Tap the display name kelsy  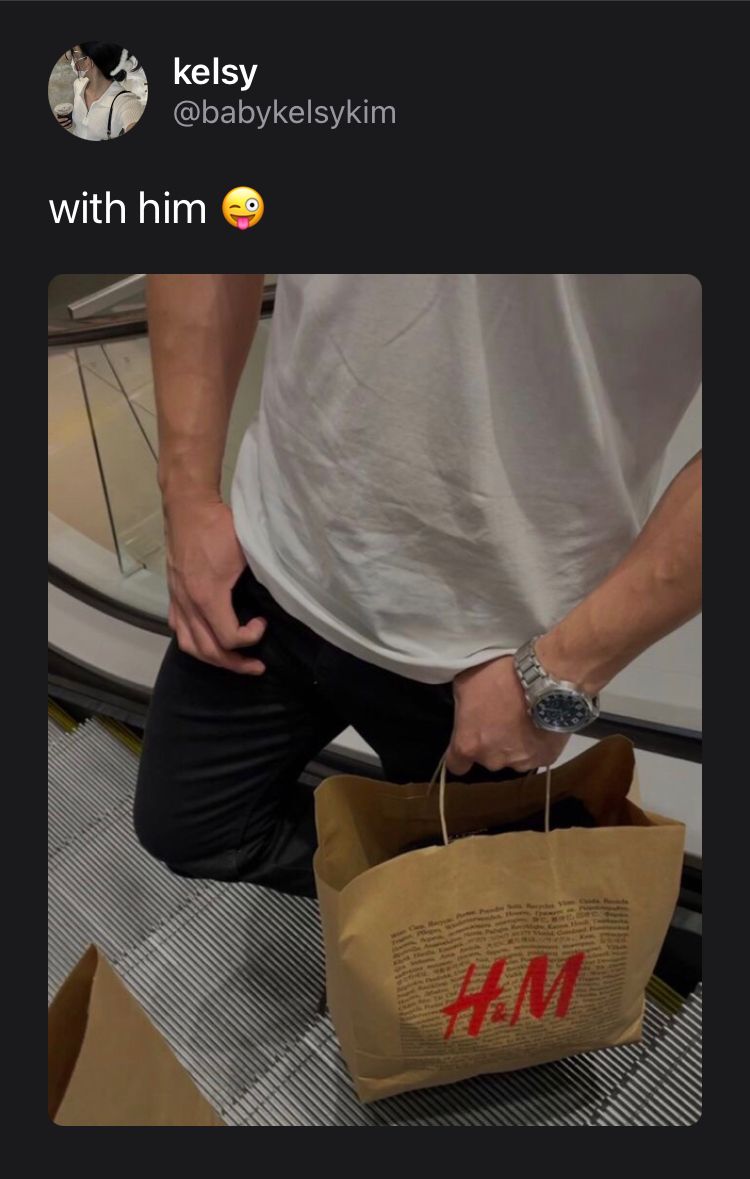coord(215,72)
